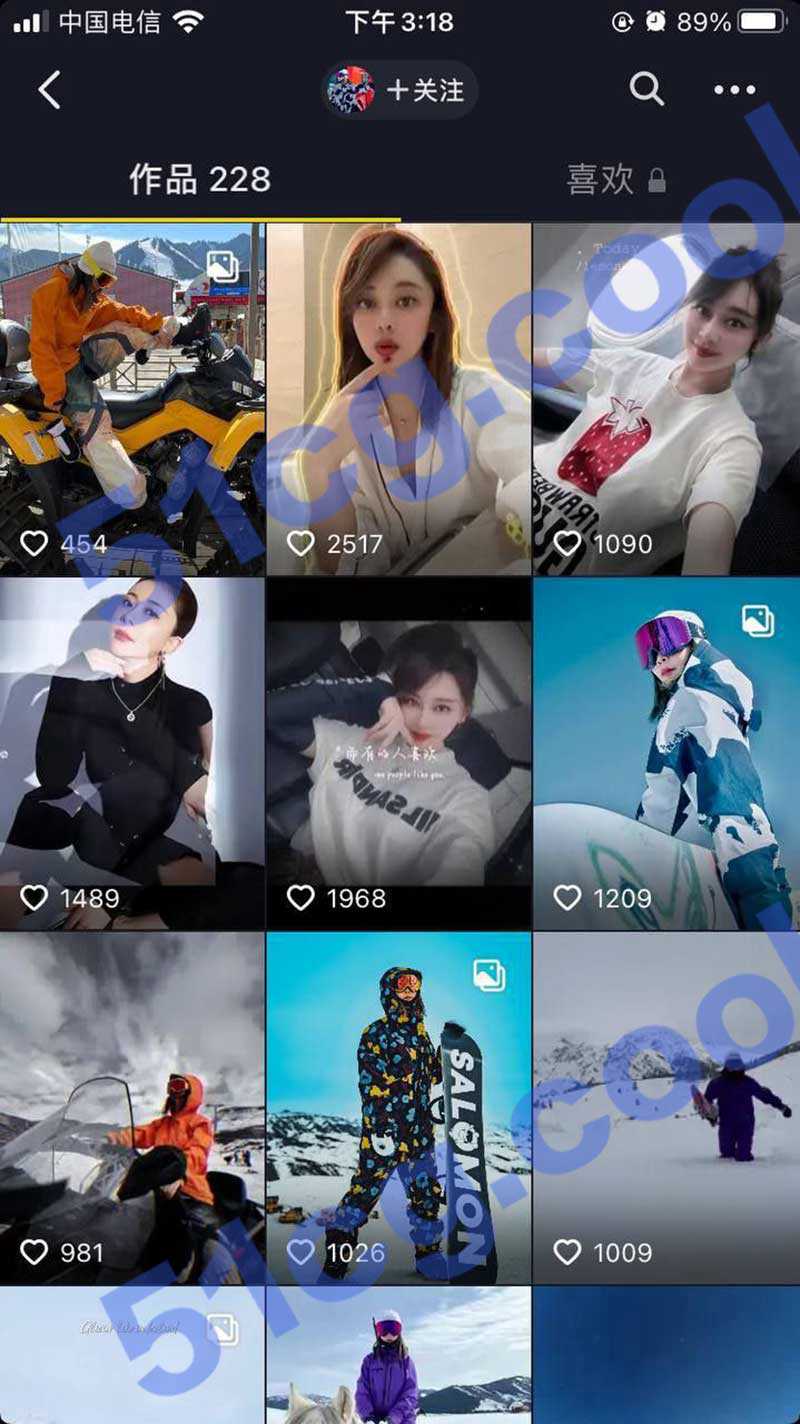Viewport: 800px width, 1424px height.
Task: Open the video with 2517 likes
Action: click(x=398, y=398)
